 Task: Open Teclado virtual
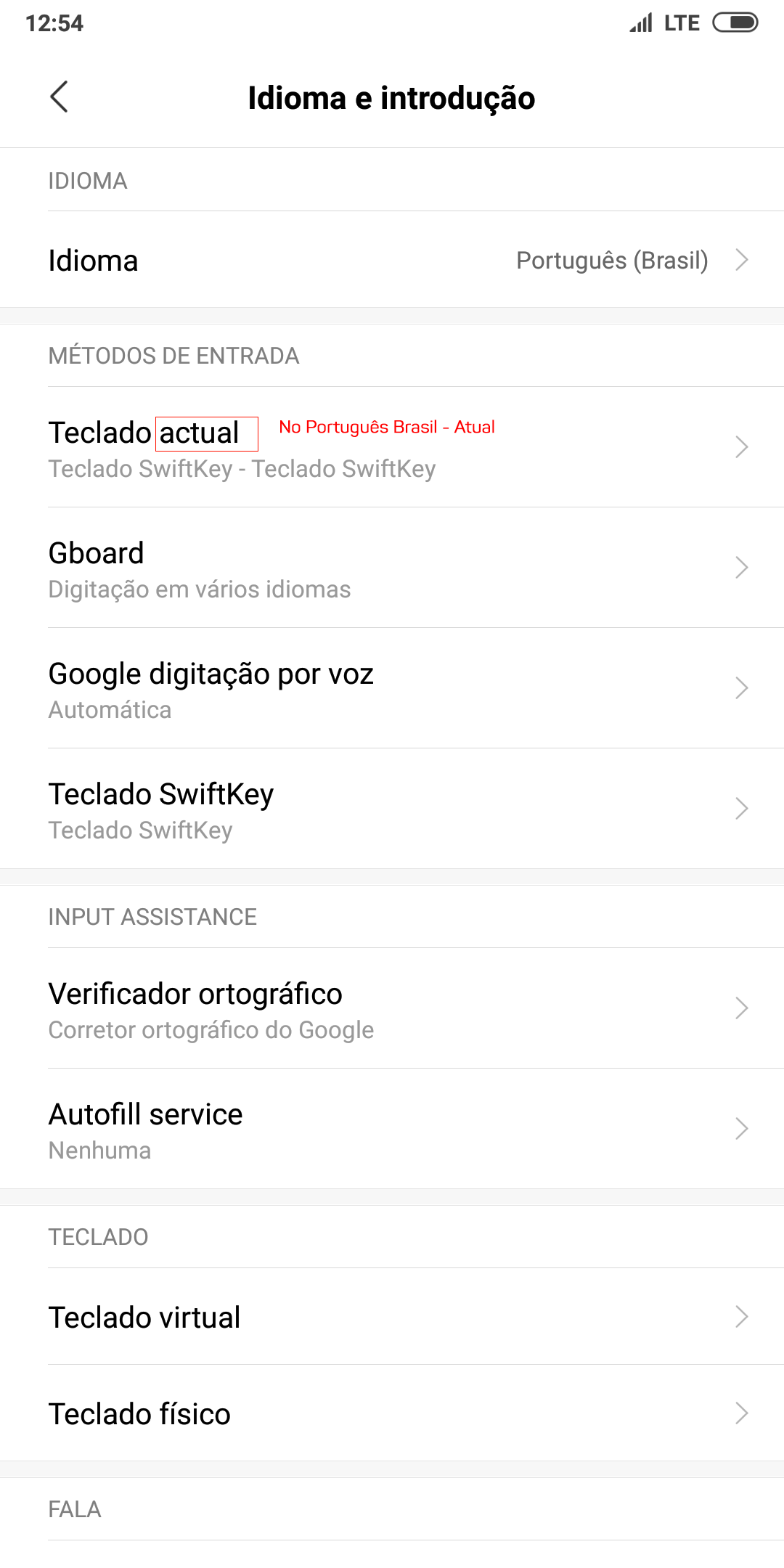tap(392, 1317)
